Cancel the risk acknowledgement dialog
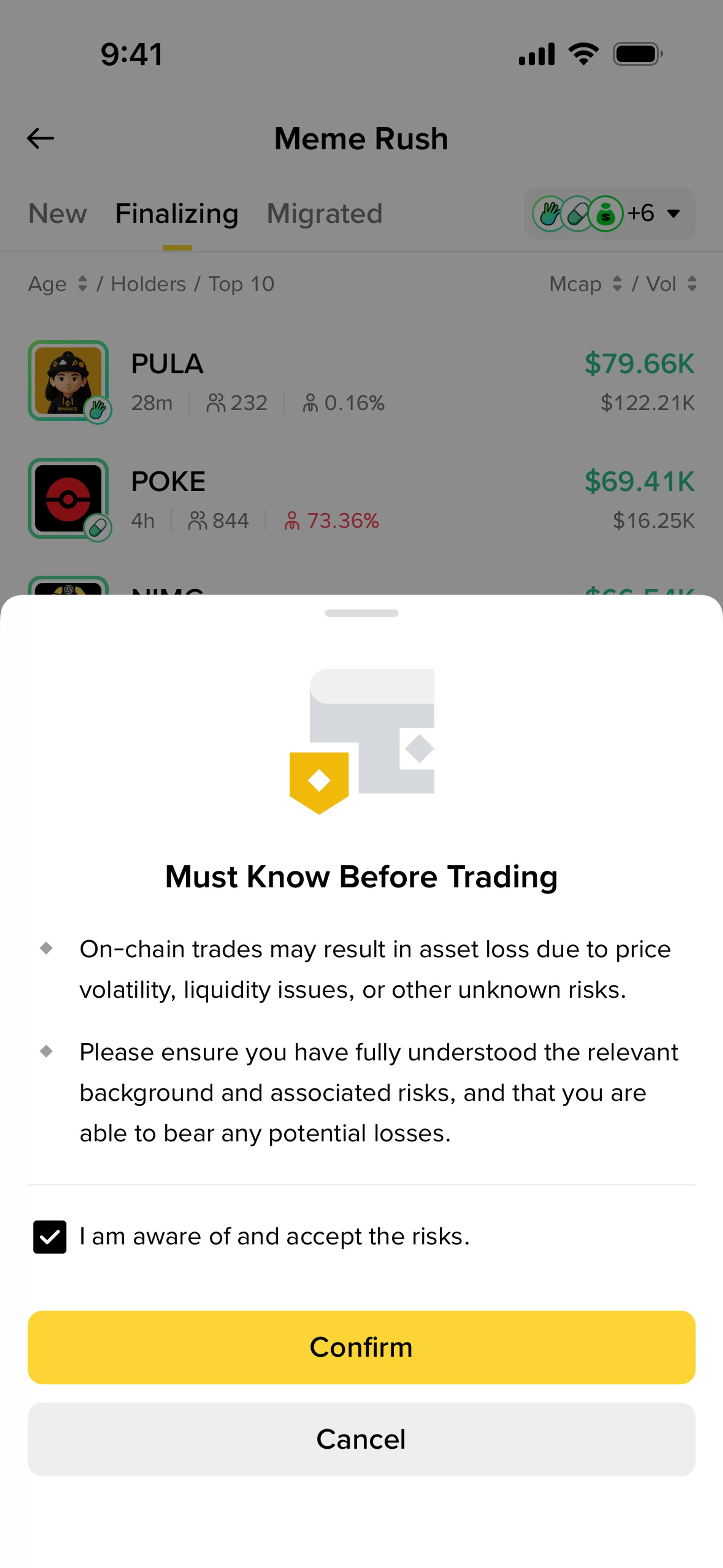The width and height of the screenshot is (723, 1568). click(361, 1439)
